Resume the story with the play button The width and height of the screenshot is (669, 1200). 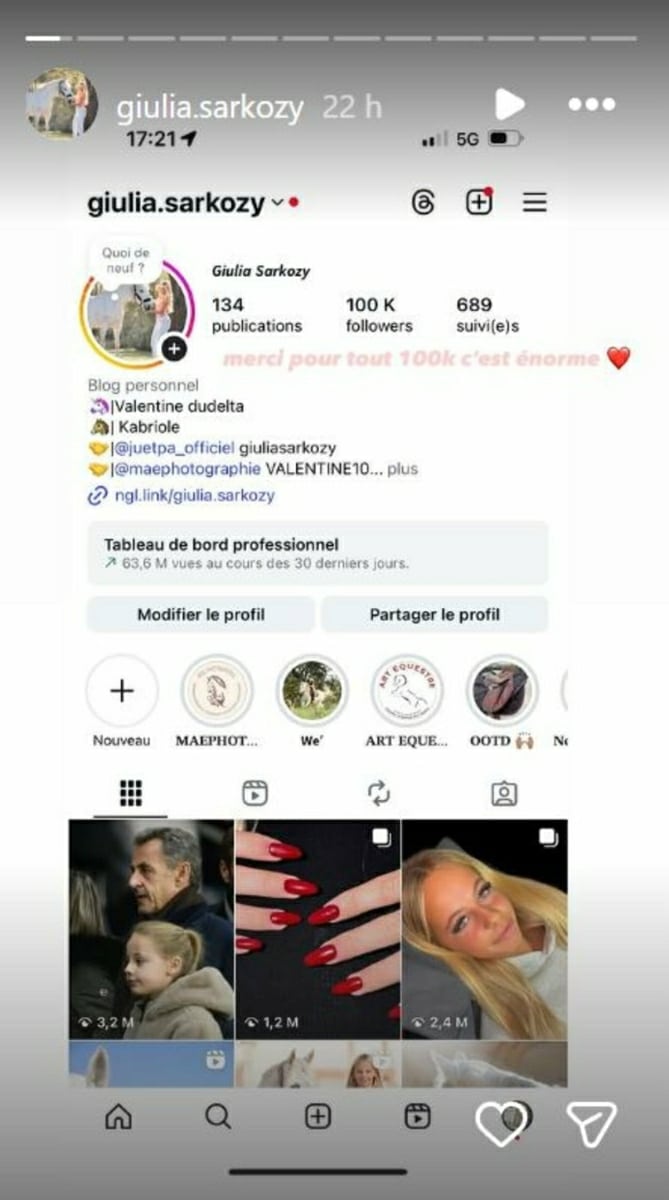[509, 104]
